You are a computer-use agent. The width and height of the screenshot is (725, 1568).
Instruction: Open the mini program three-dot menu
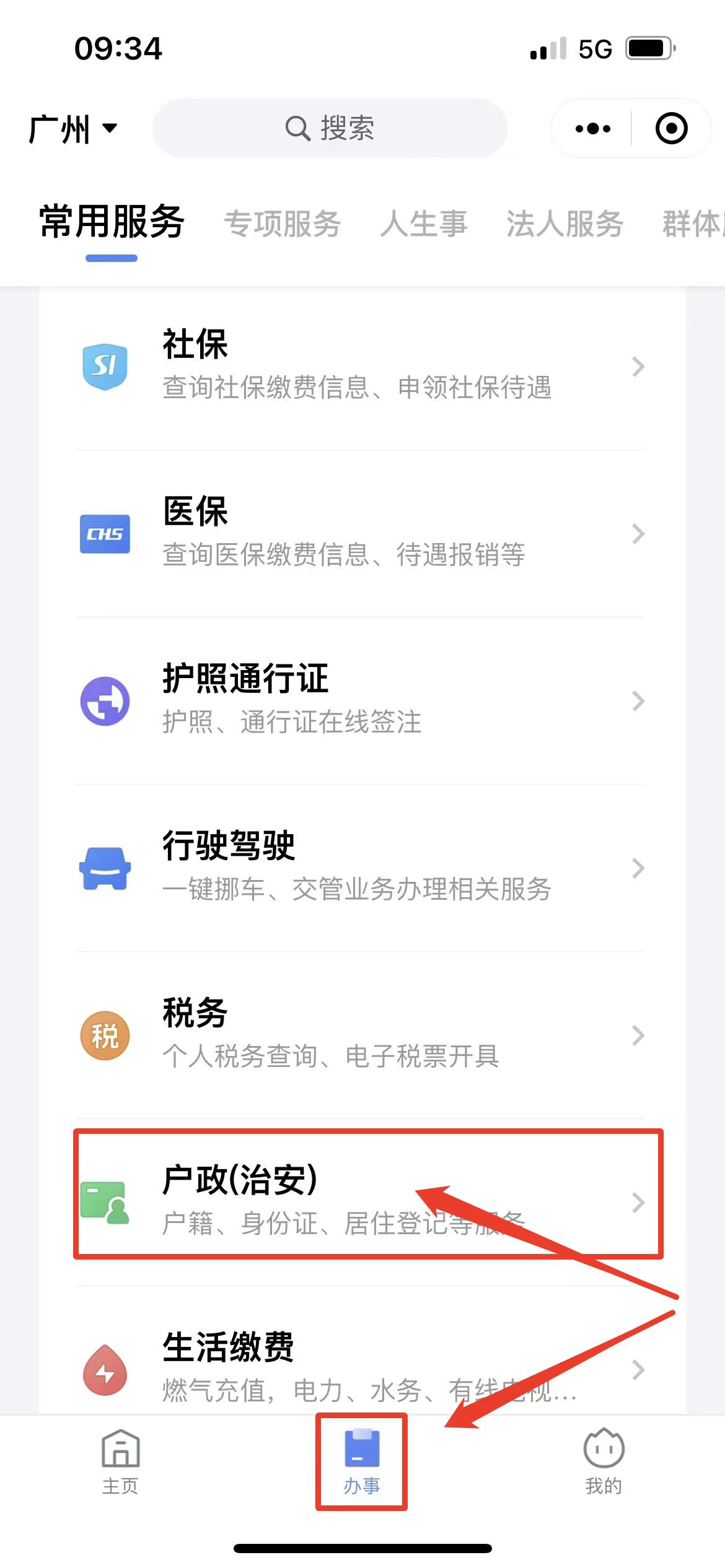click(x=592, y=129)
